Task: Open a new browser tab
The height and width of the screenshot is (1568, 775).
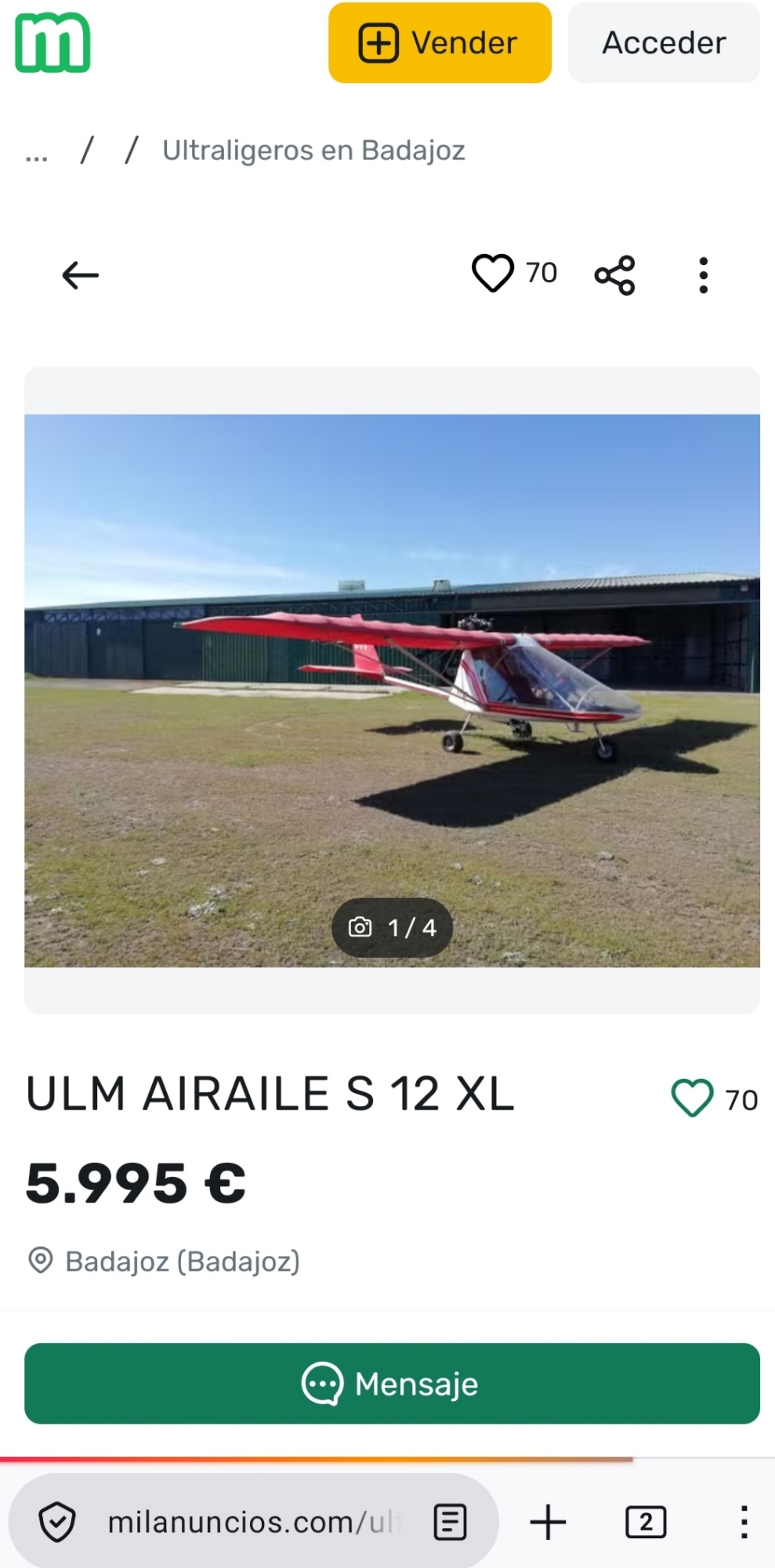Action: pos(548,1523)
